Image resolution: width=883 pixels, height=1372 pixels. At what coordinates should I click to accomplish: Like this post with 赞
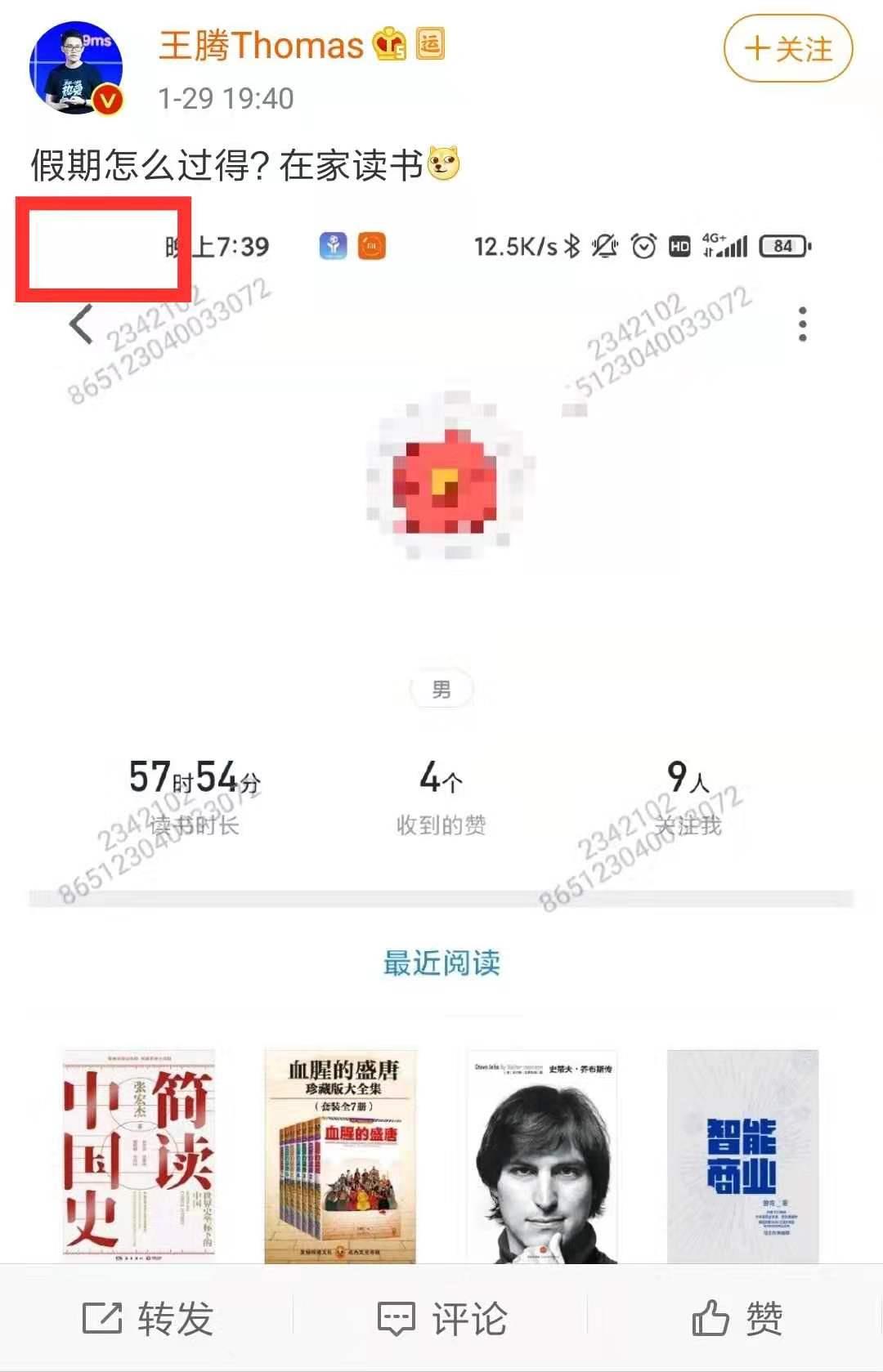pos(736,1318)
